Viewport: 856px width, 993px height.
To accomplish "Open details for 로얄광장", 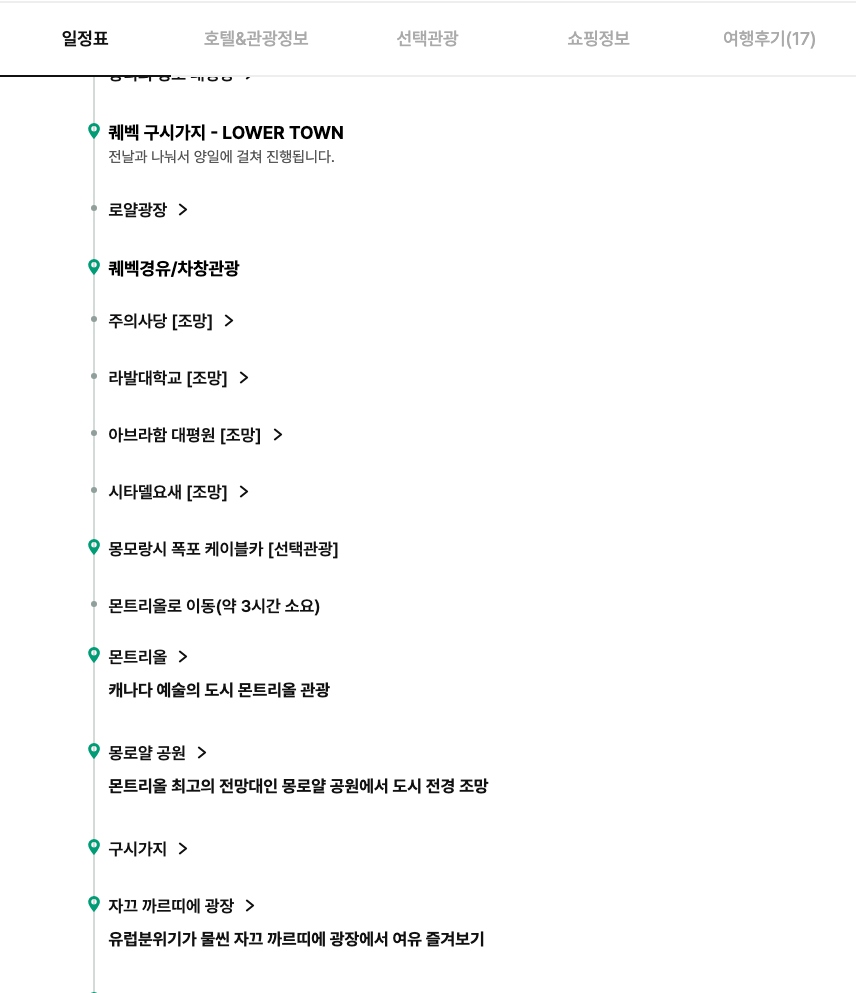I will [x=148, y=210].
